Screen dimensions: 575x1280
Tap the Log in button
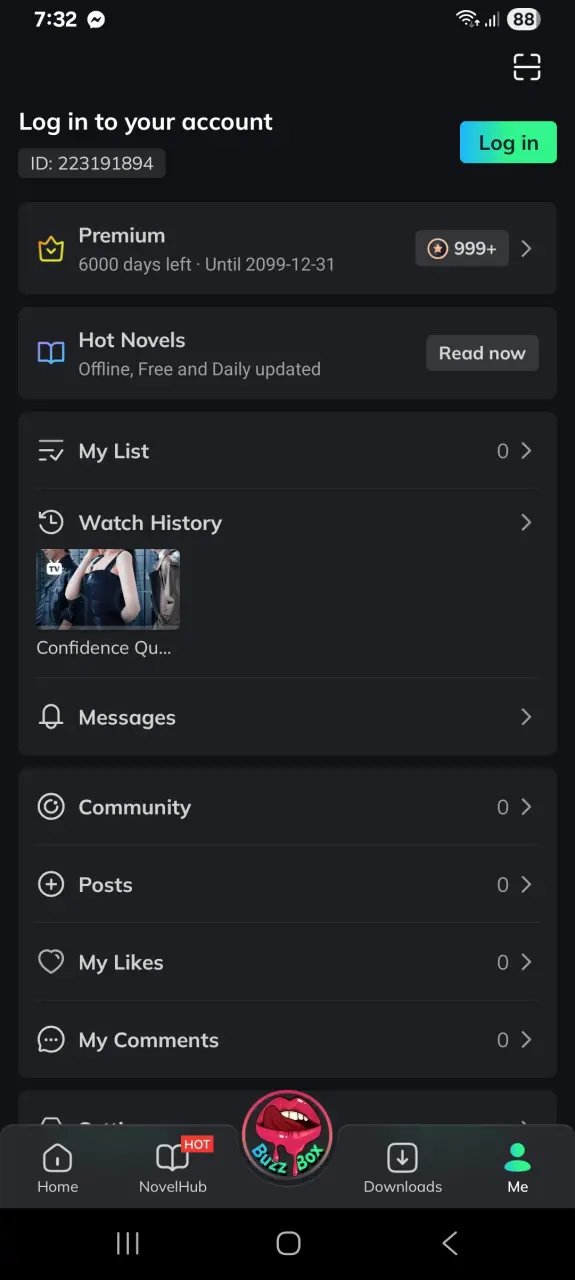508,143
